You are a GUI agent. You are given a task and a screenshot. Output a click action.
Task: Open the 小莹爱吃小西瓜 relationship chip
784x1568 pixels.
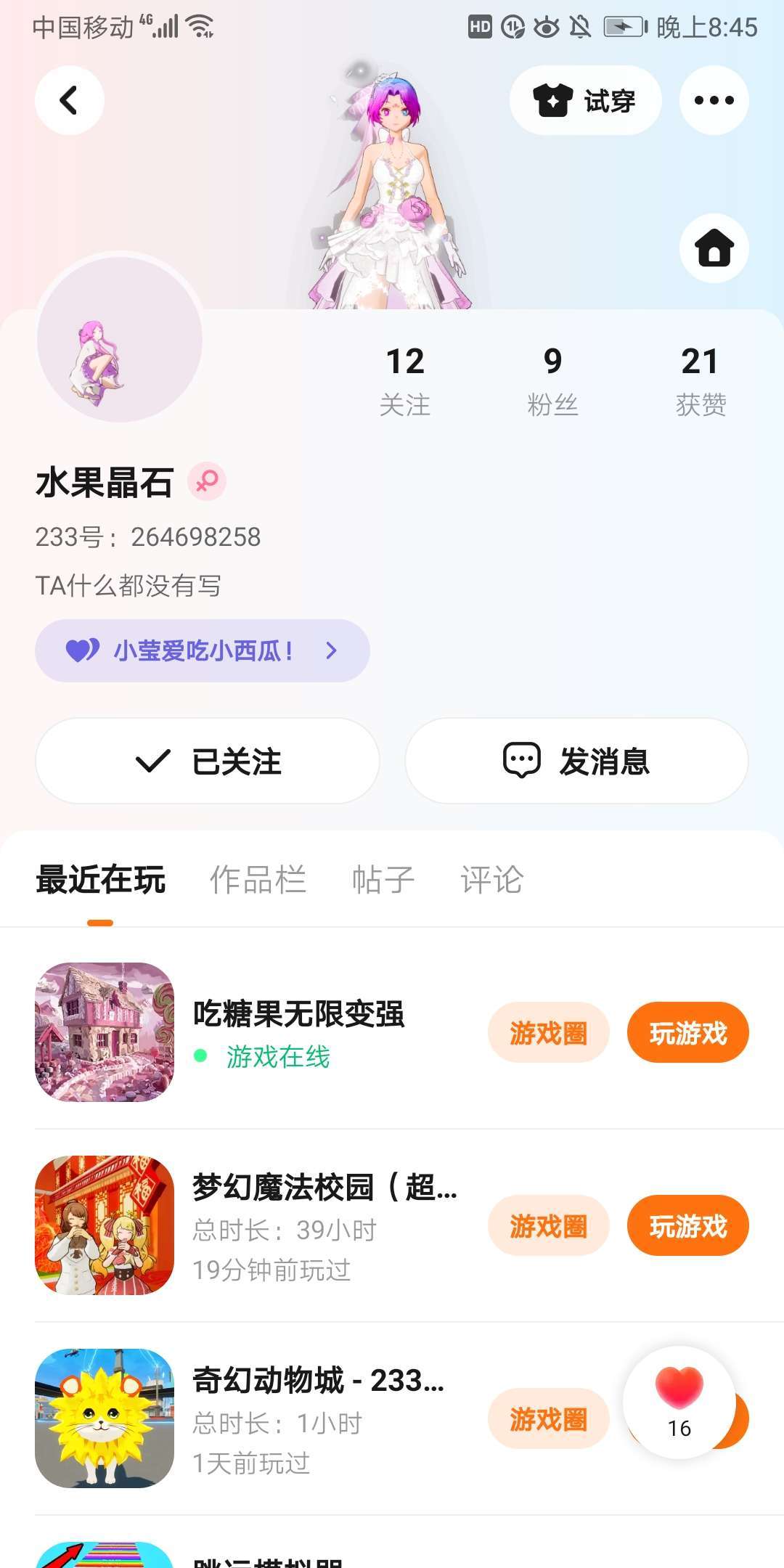(x=202, y=650)
